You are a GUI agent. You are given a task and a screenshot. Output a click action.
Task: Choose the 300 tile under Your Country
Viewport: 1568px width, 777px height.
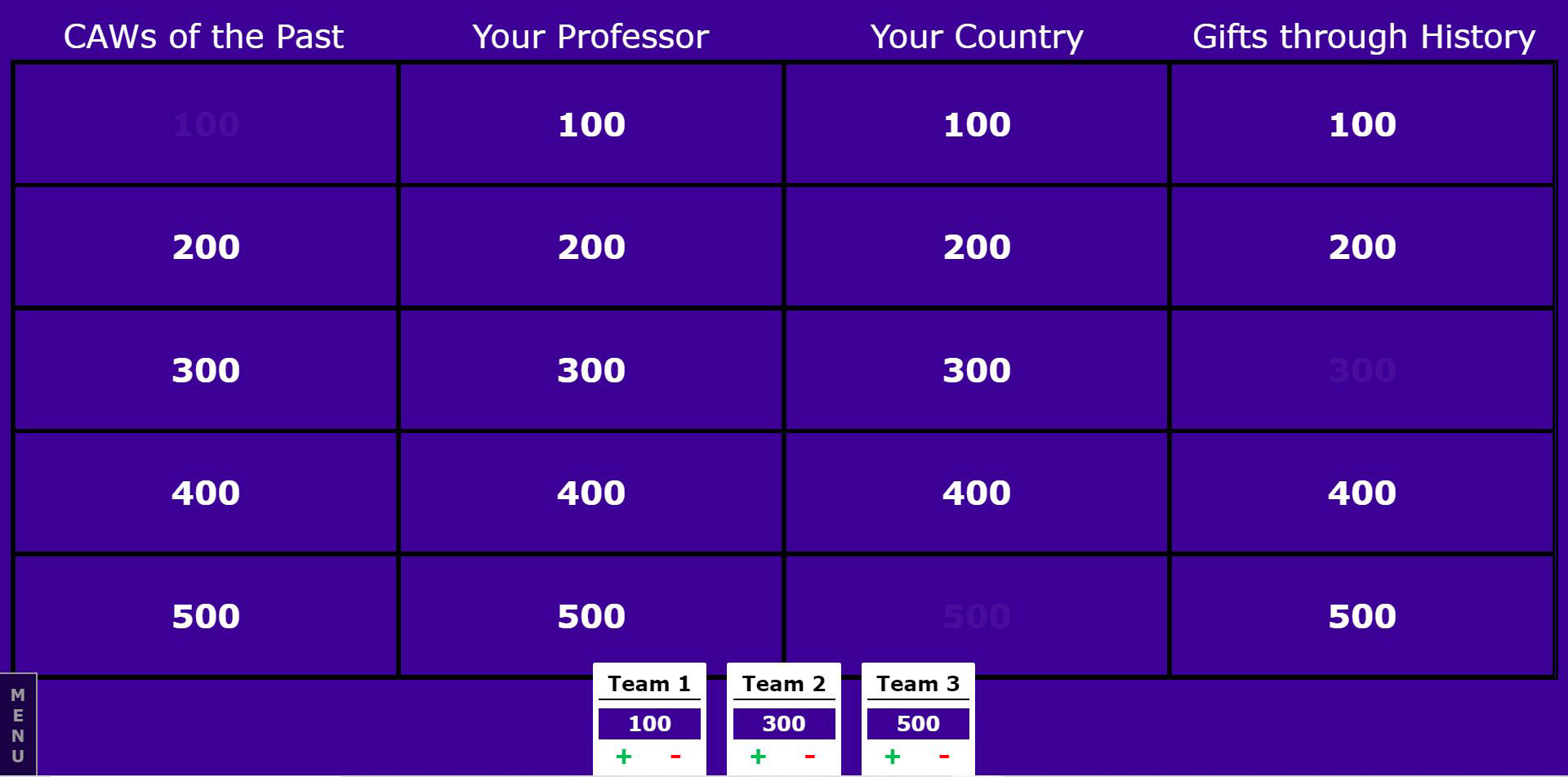pyautogui.click(x=977, y=370)
